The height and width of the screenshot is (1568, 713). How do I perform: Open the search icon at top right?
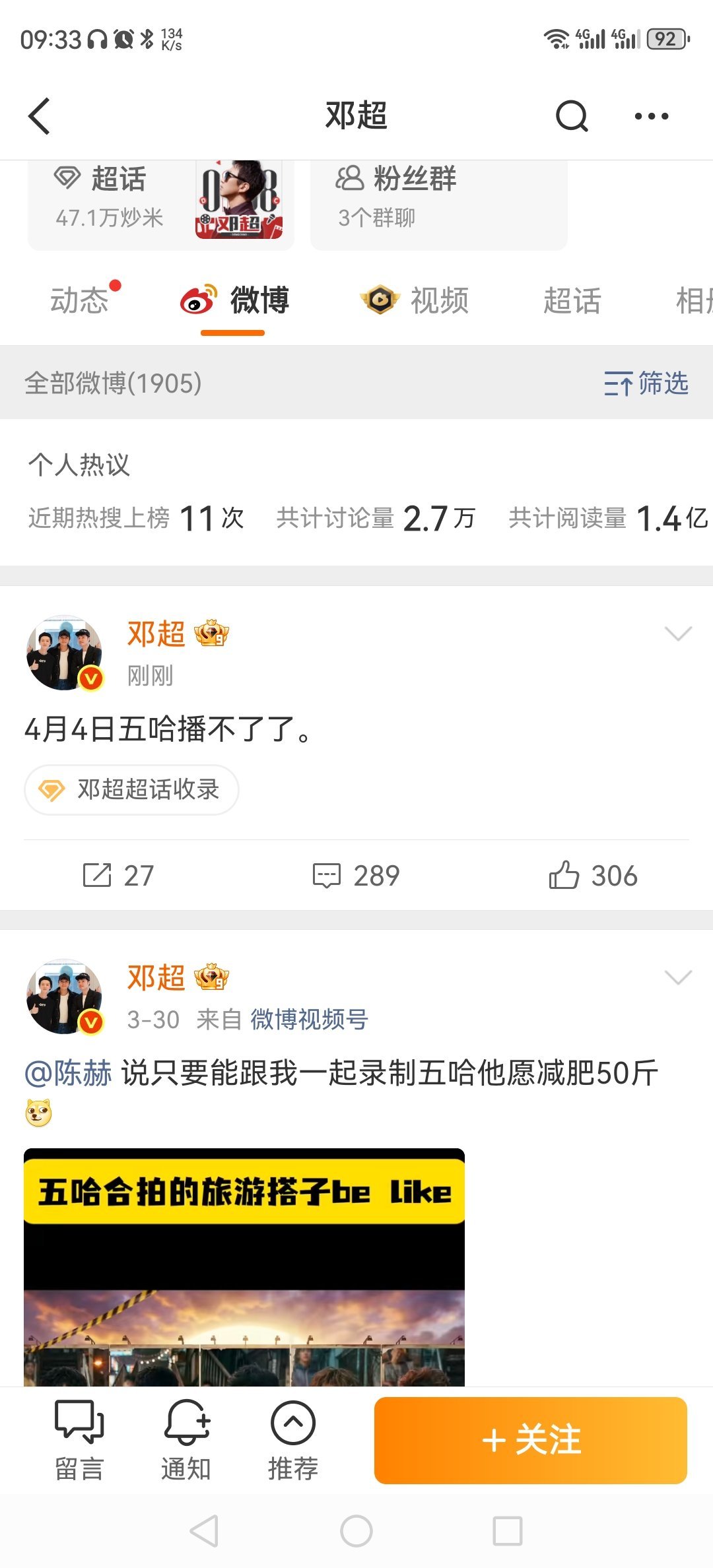572,115
